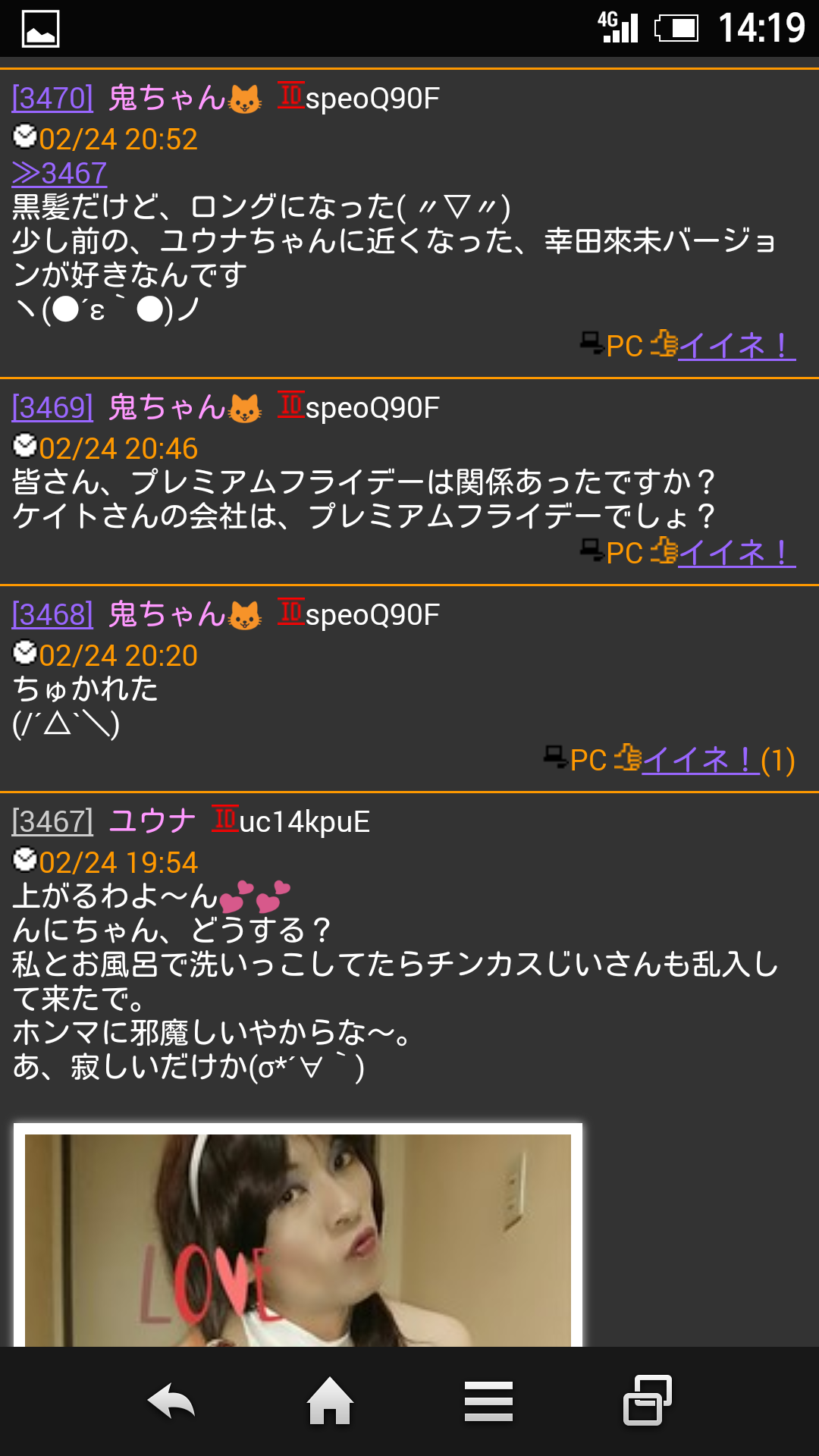Tap イイネ！(1) on post 3468
The width and height of the screenshot is (819, 1456).
click(x=718, y=760)
